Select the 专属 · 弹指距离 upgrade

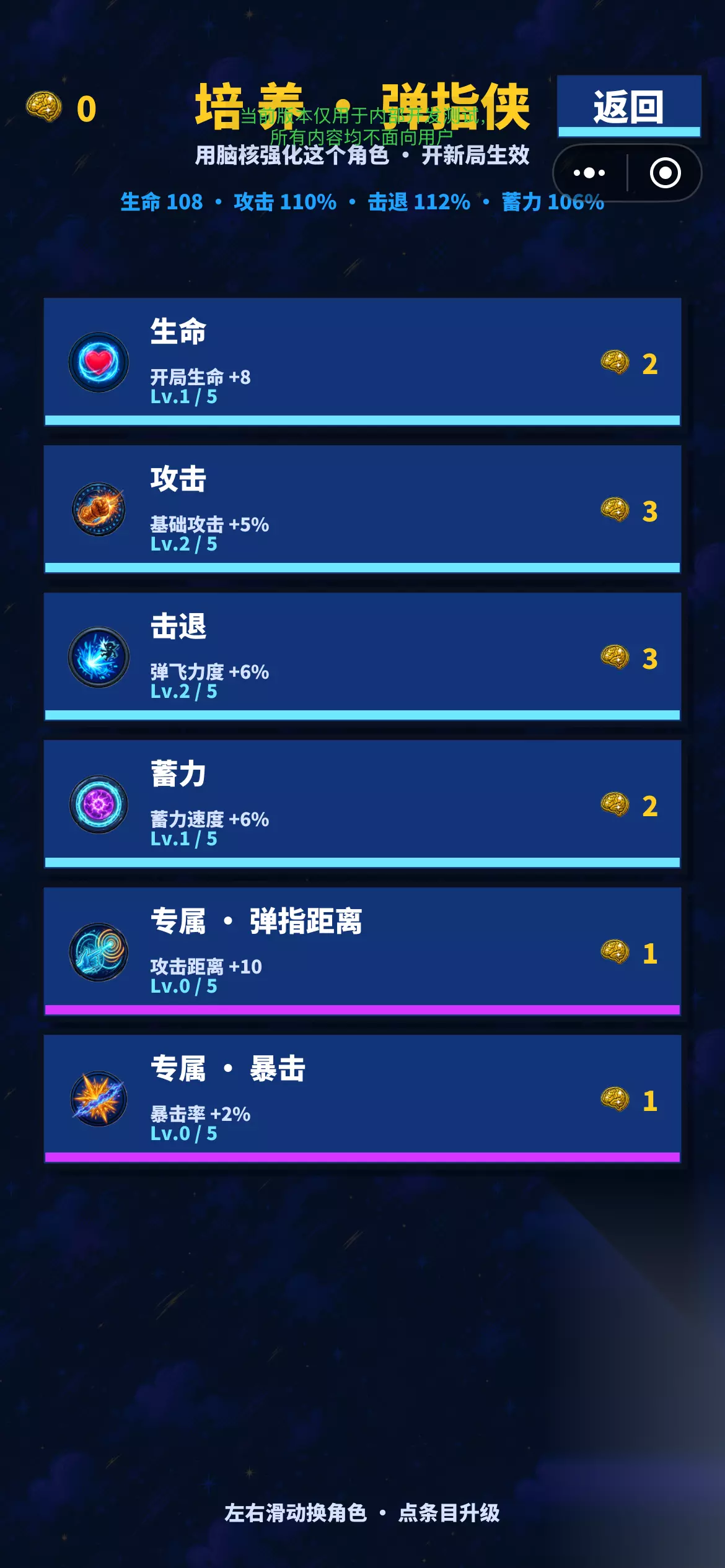(362, 952)
